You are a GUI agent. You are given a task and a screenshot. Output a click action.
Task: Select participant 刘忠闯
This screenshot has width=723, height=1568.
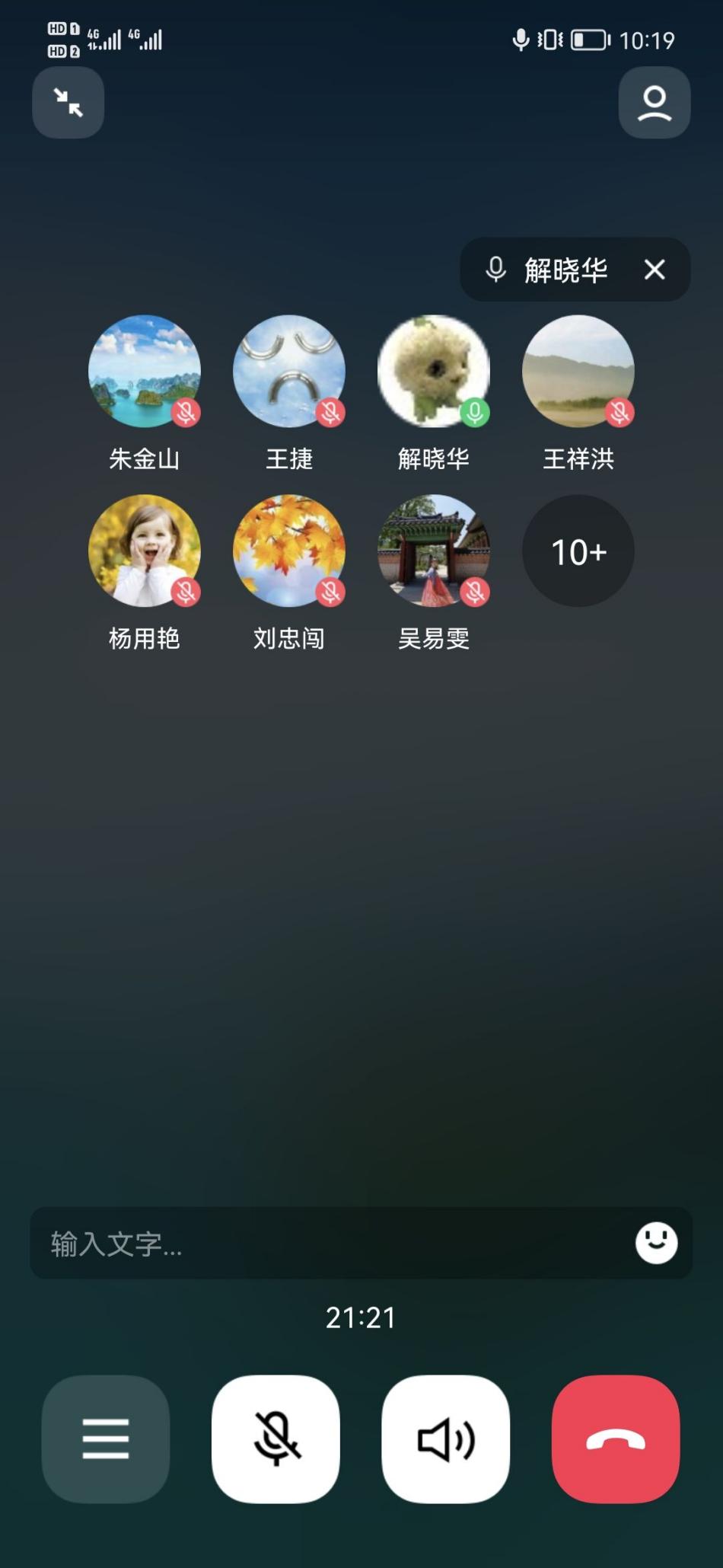click(289, 551)
